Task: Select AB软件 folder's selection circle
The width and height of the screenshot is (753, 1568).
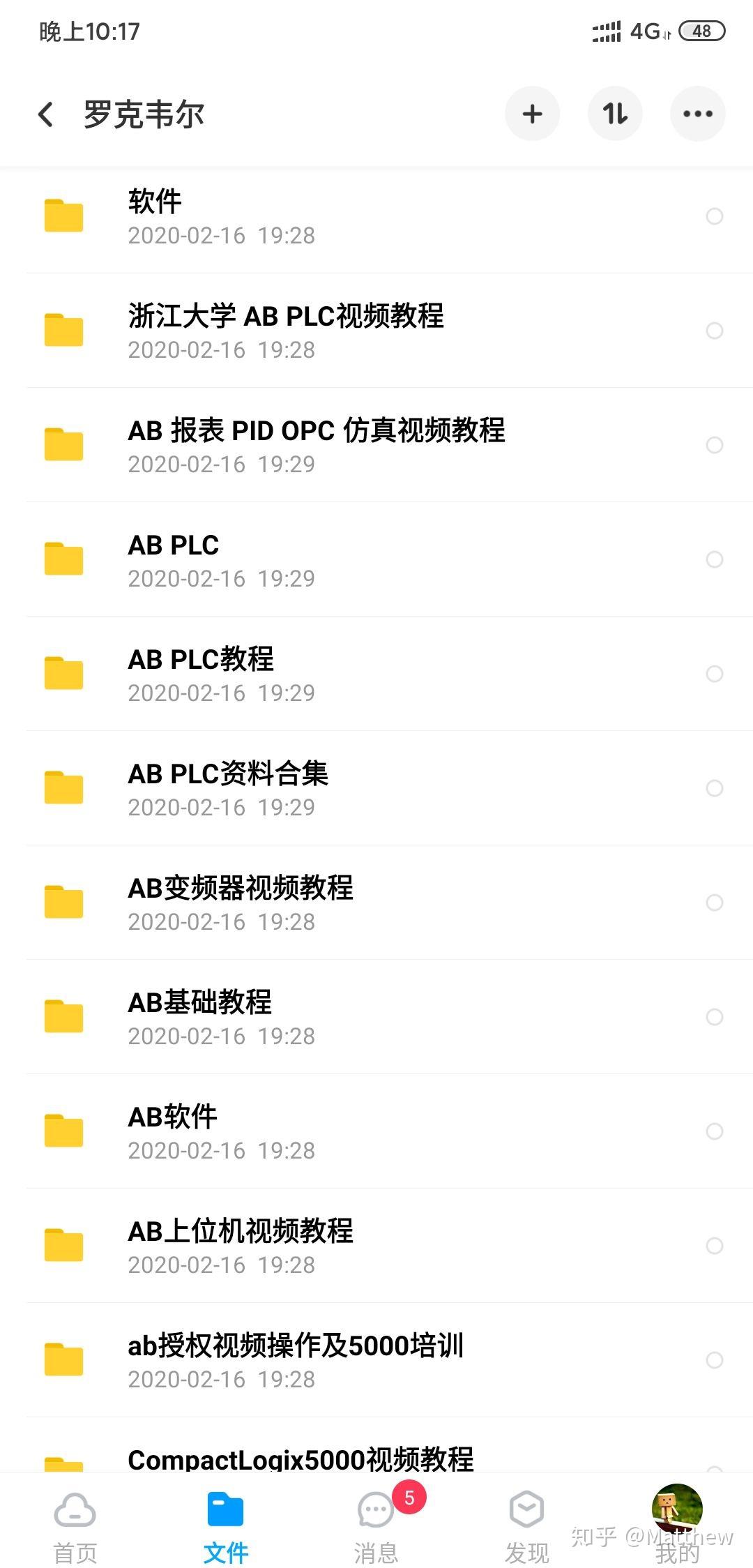Action: 715,1131
